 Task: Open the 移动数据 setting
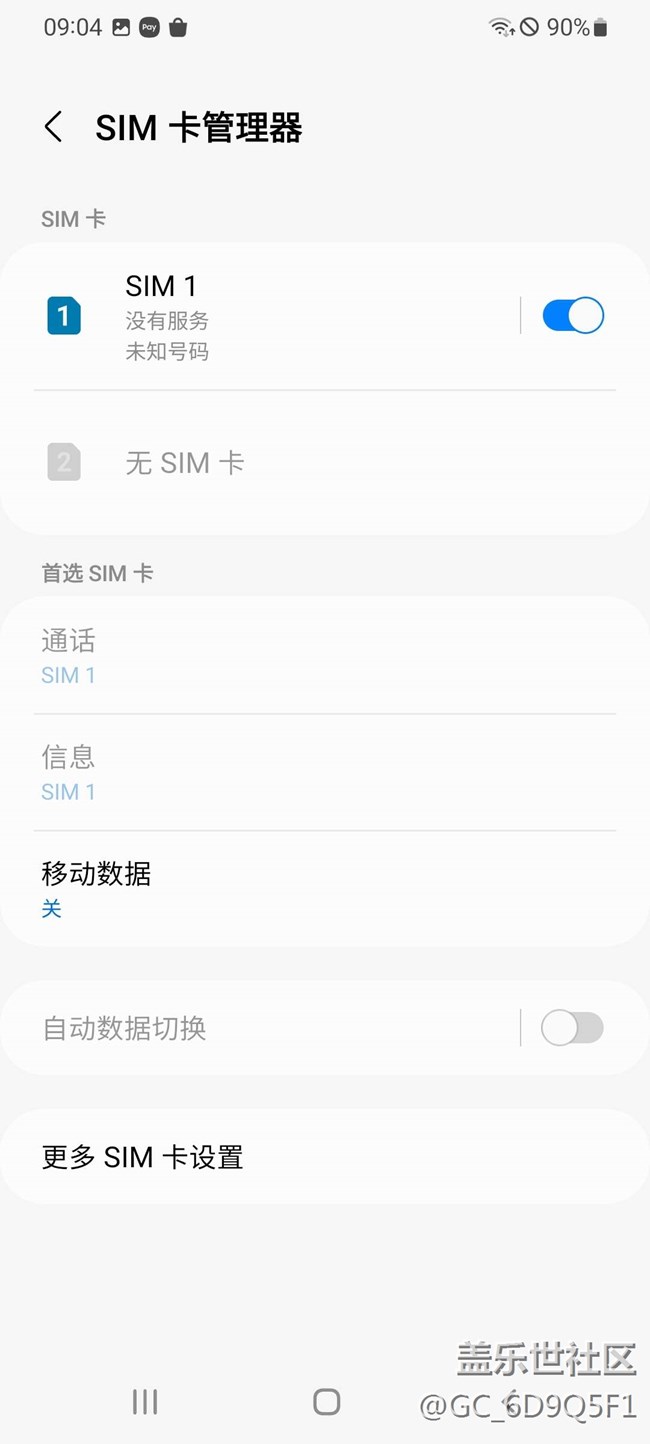[x=300, y=889]
